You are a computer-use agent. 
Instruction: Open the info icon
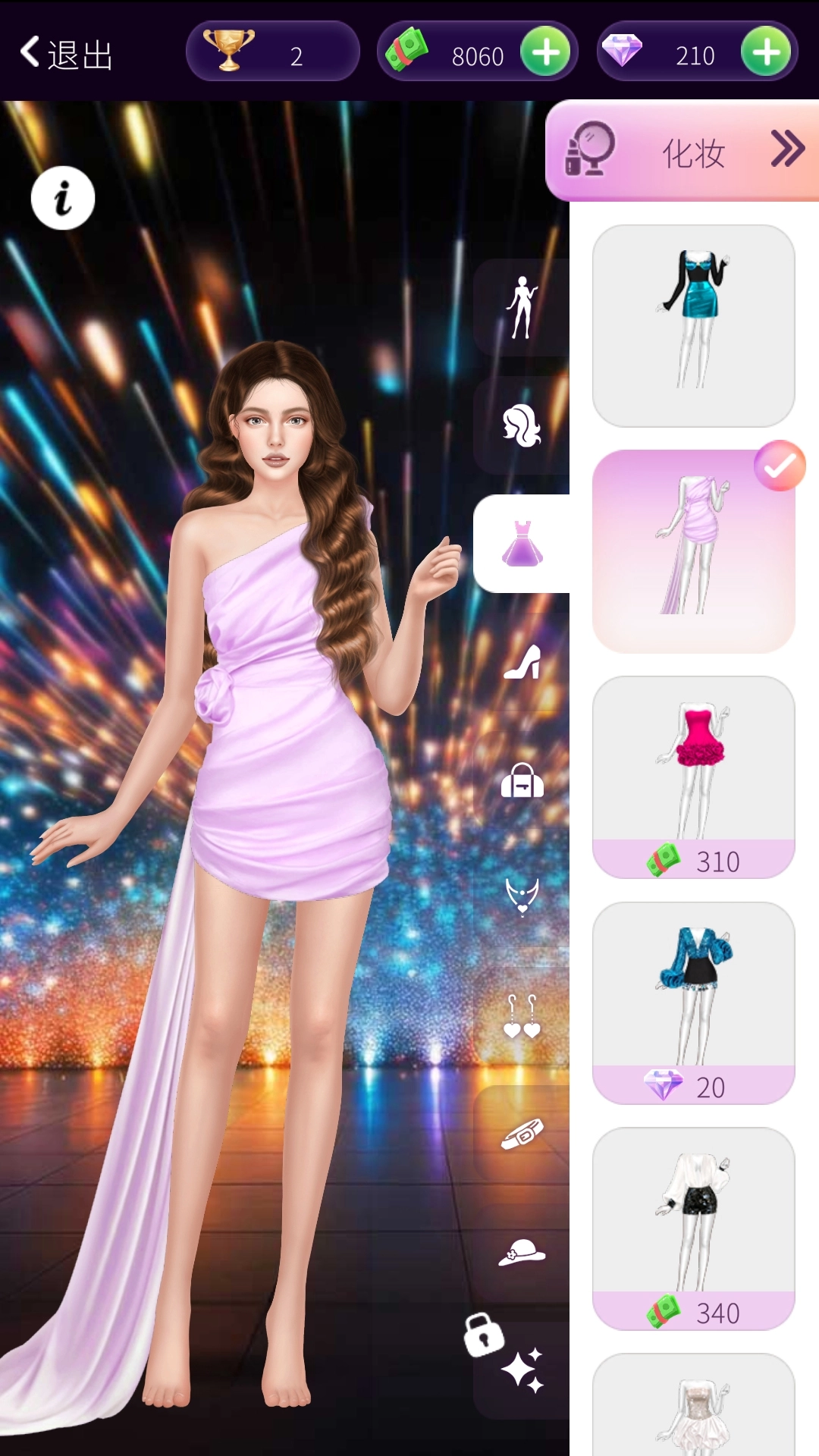pyautogui.click(x=63, y=198)
